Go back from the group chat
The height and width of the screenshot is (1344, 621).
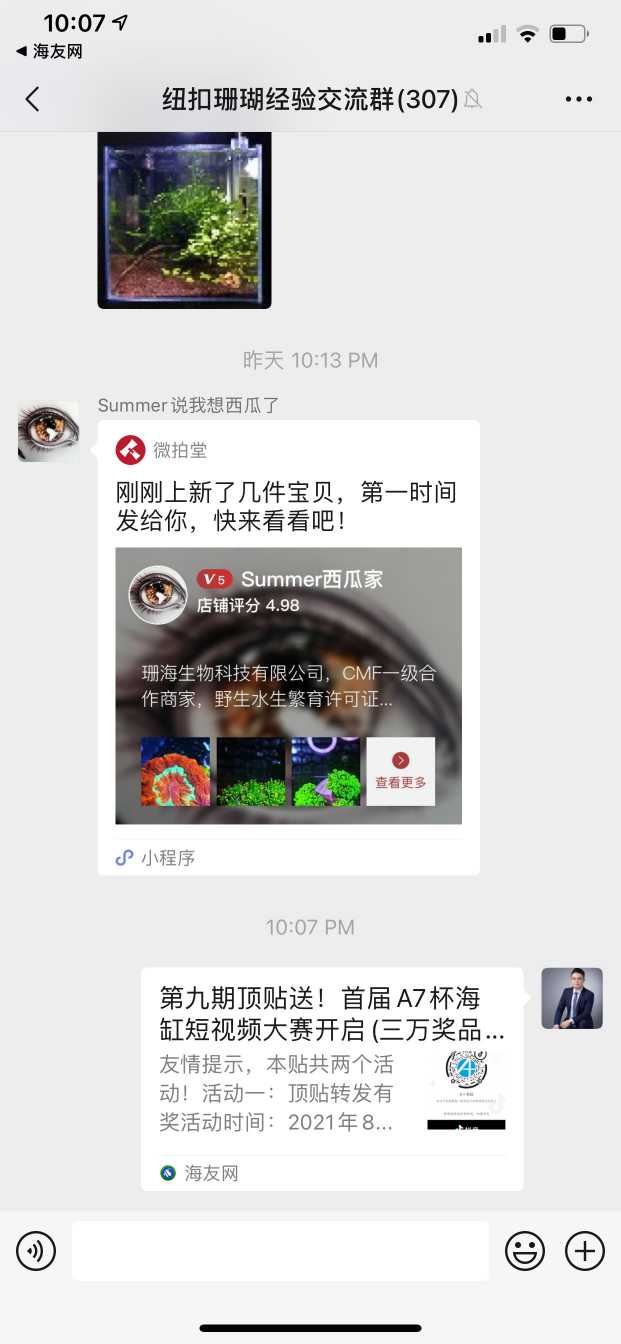pos(33,99)
